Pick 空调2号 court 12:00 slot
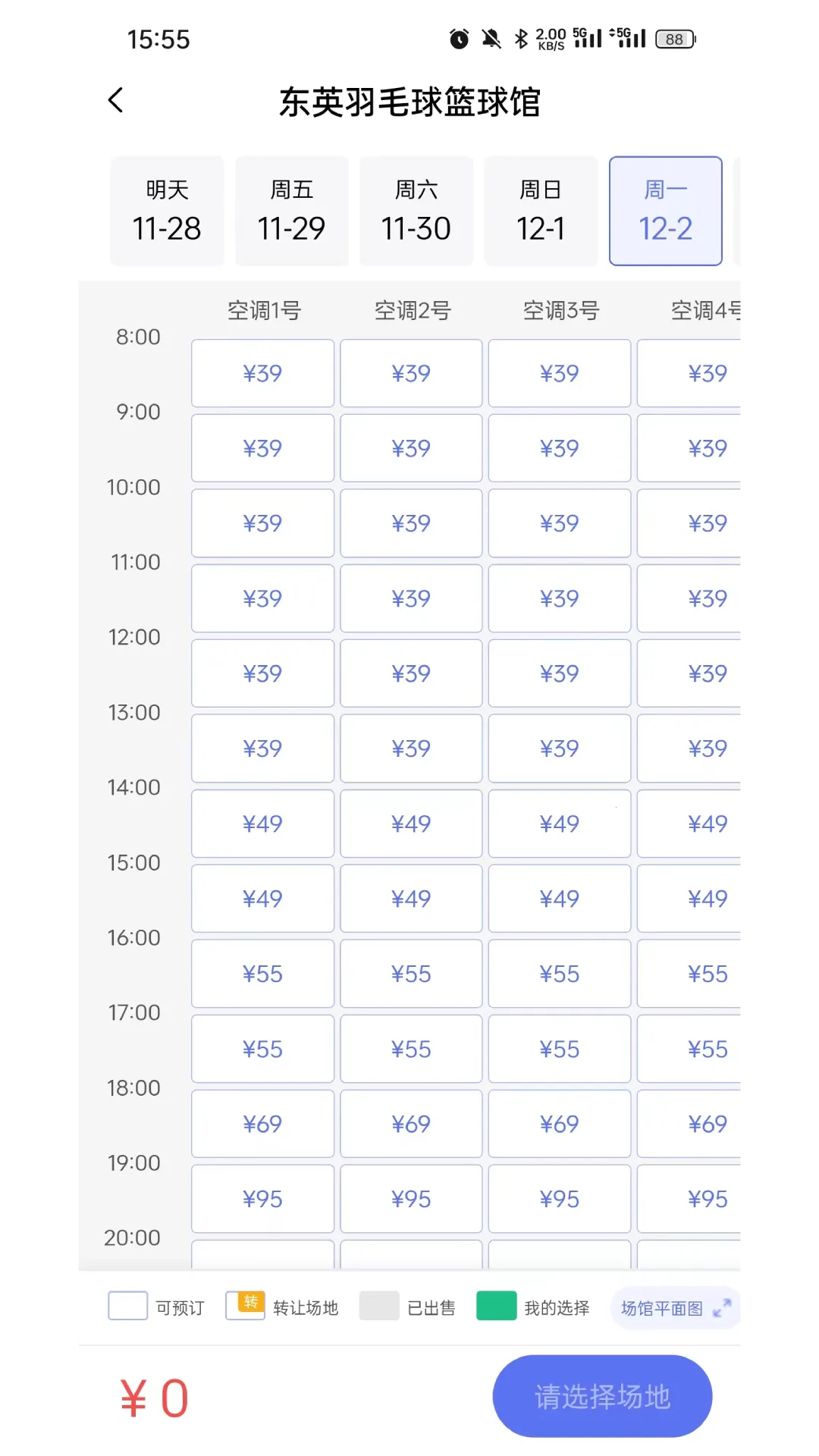This screenshot has width=819, height=1456. click(411, 673)
